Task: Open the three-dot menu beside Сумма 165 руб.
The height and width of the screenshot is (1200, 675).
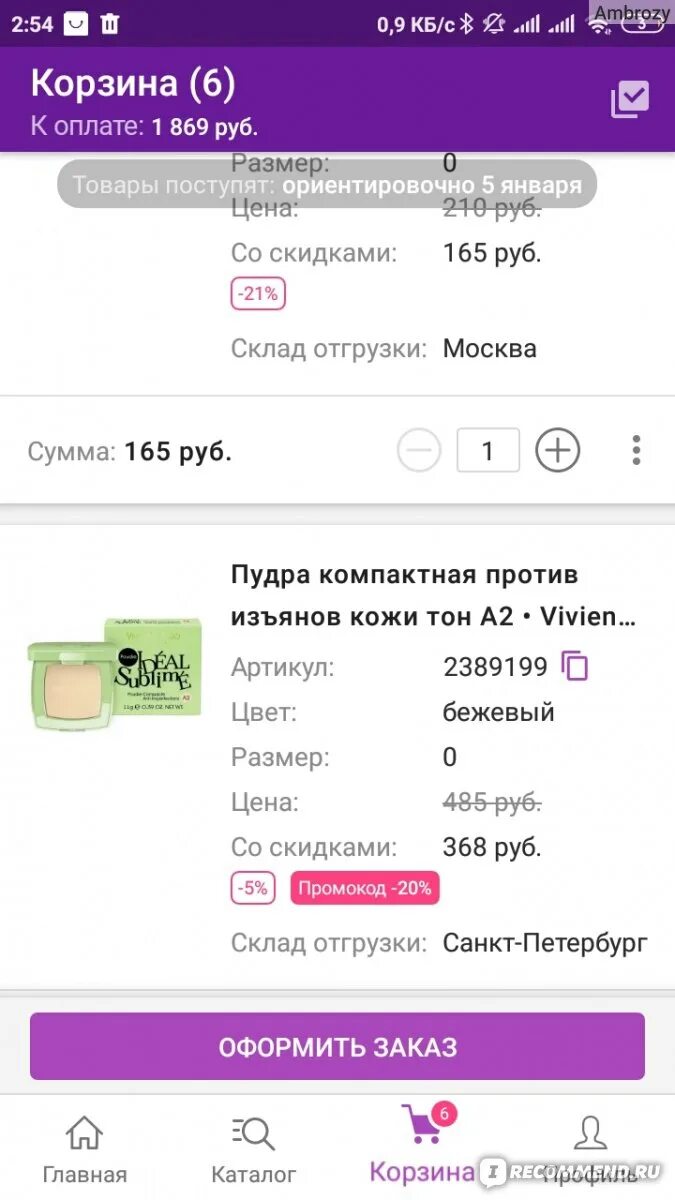Action: (636, 451)
